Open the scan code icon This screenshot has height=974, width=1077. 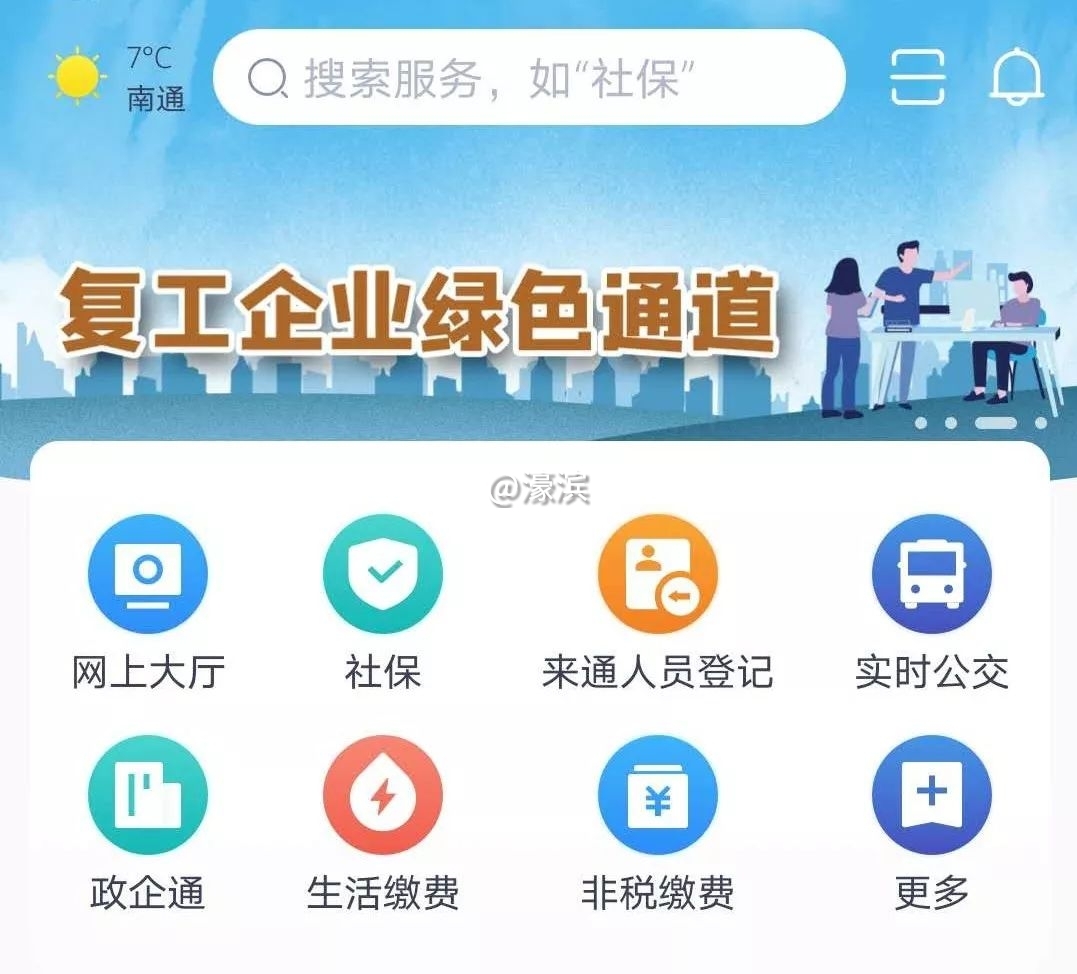click(917, 77)
